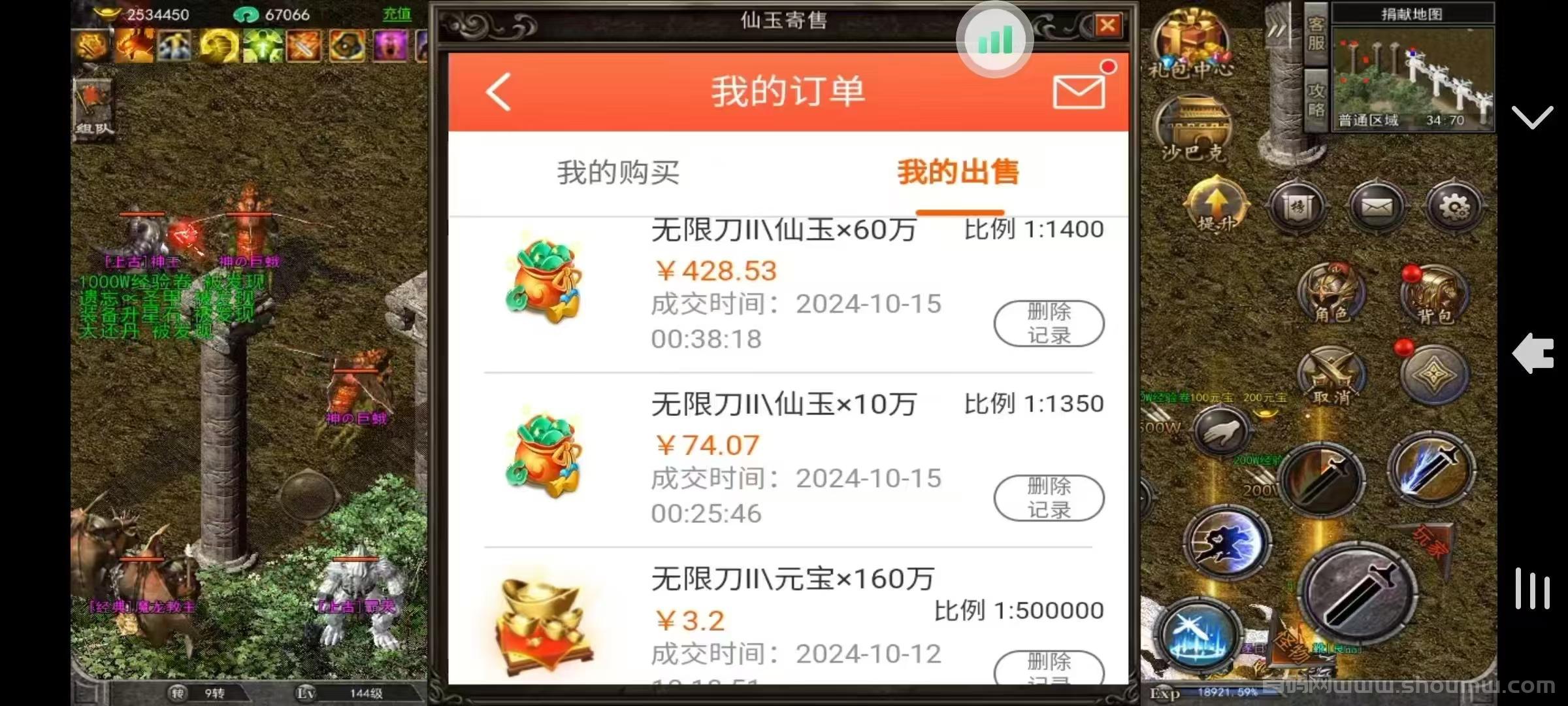Screen dimensions: 1568x706
Task: Open the orders mail envelope
Action: click(x=1079, y=92)
